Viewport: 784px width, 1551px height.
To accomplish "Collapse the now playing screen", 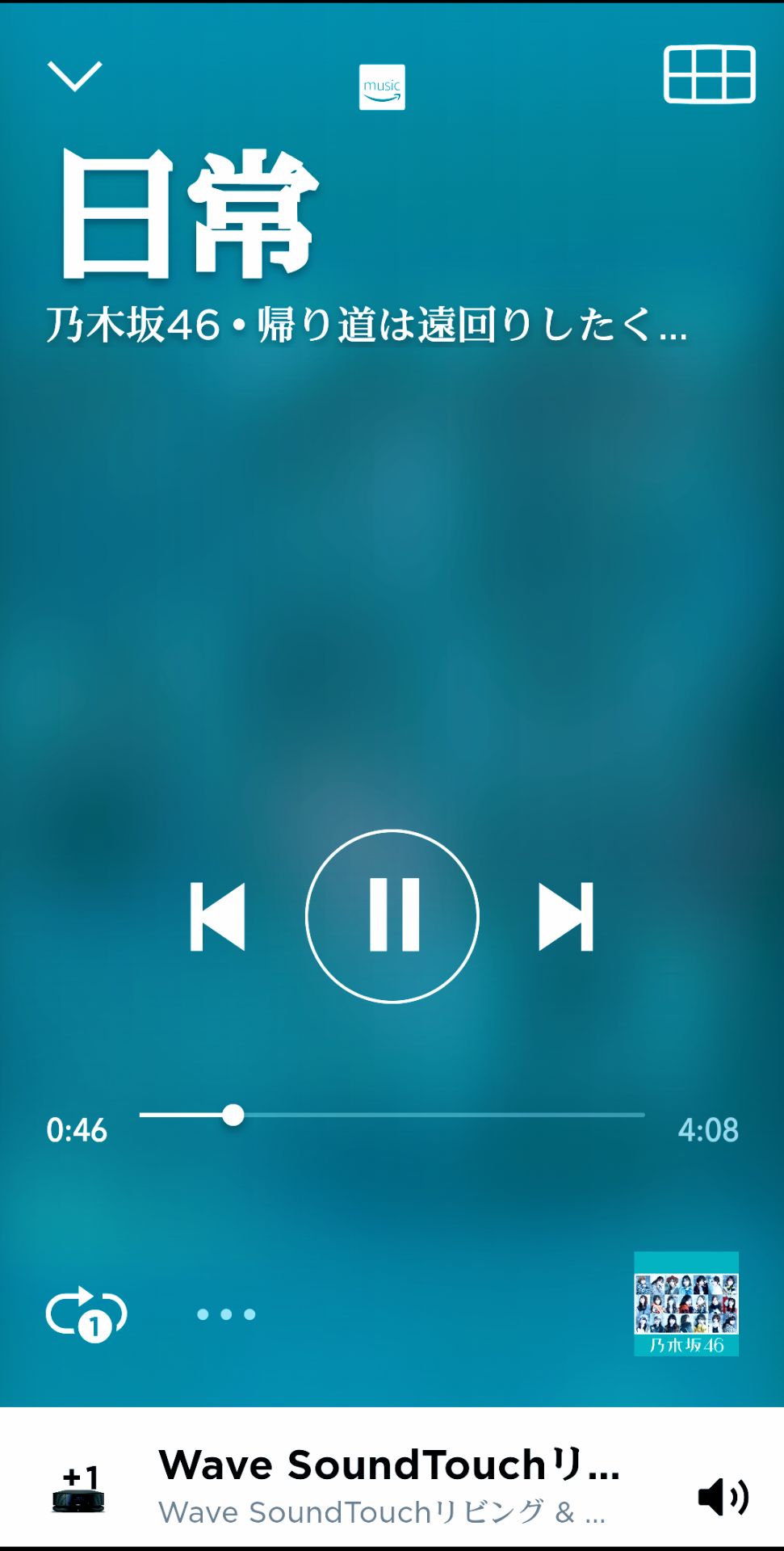I will click(x=75, y=76).
